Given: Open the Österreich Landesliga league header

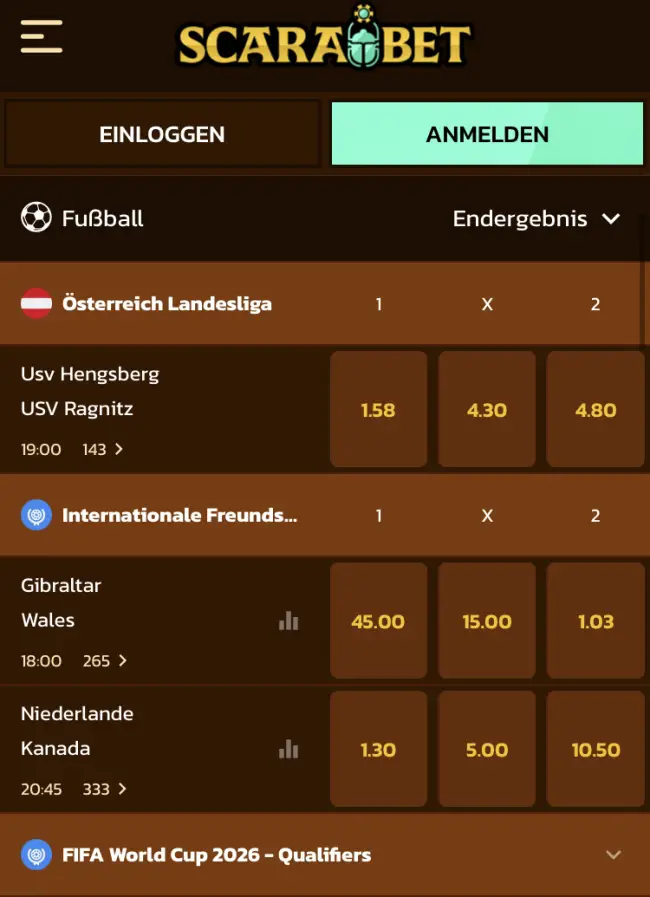Looking at the screenshot, I should (166, 303).
